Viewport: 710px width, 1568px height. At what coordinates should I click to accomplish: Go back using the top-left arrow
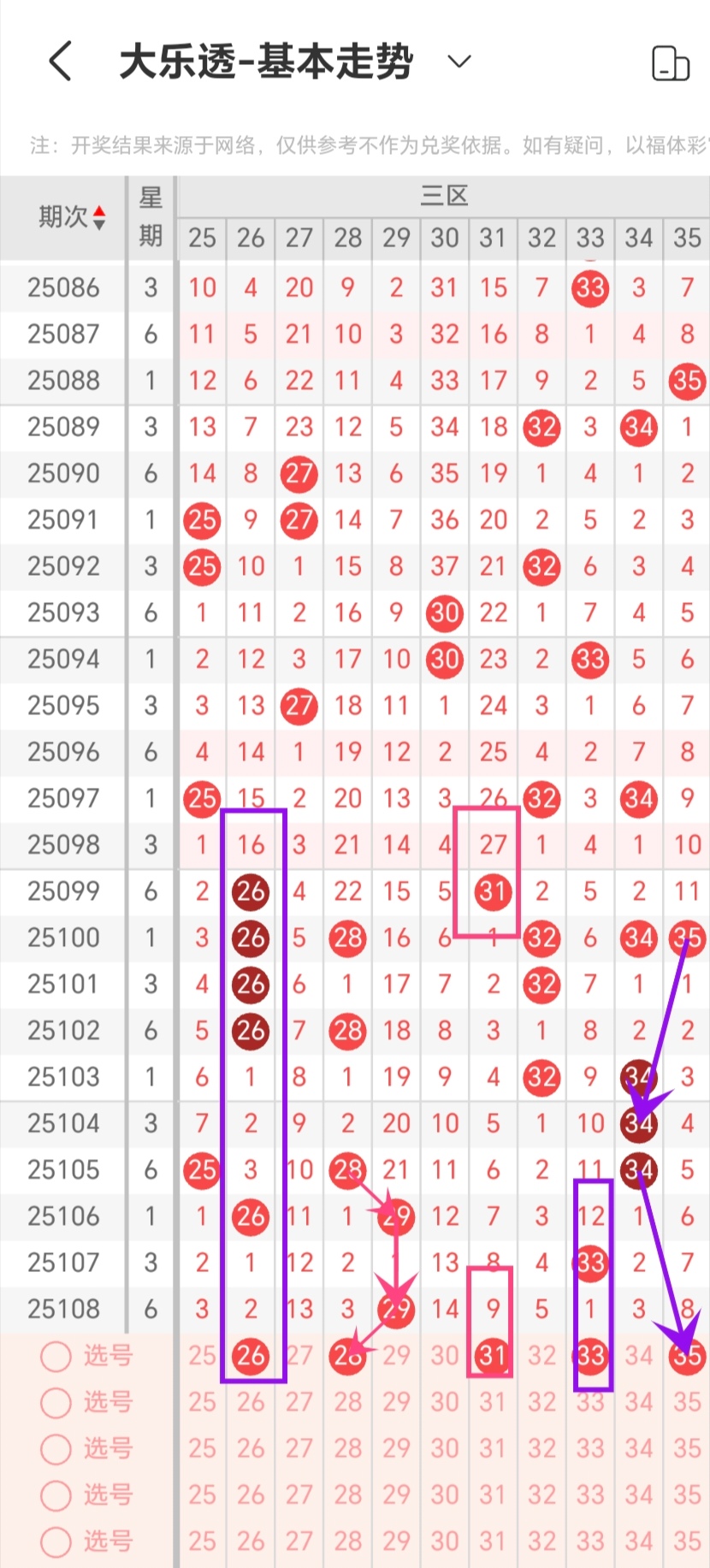tap(60, 62)
